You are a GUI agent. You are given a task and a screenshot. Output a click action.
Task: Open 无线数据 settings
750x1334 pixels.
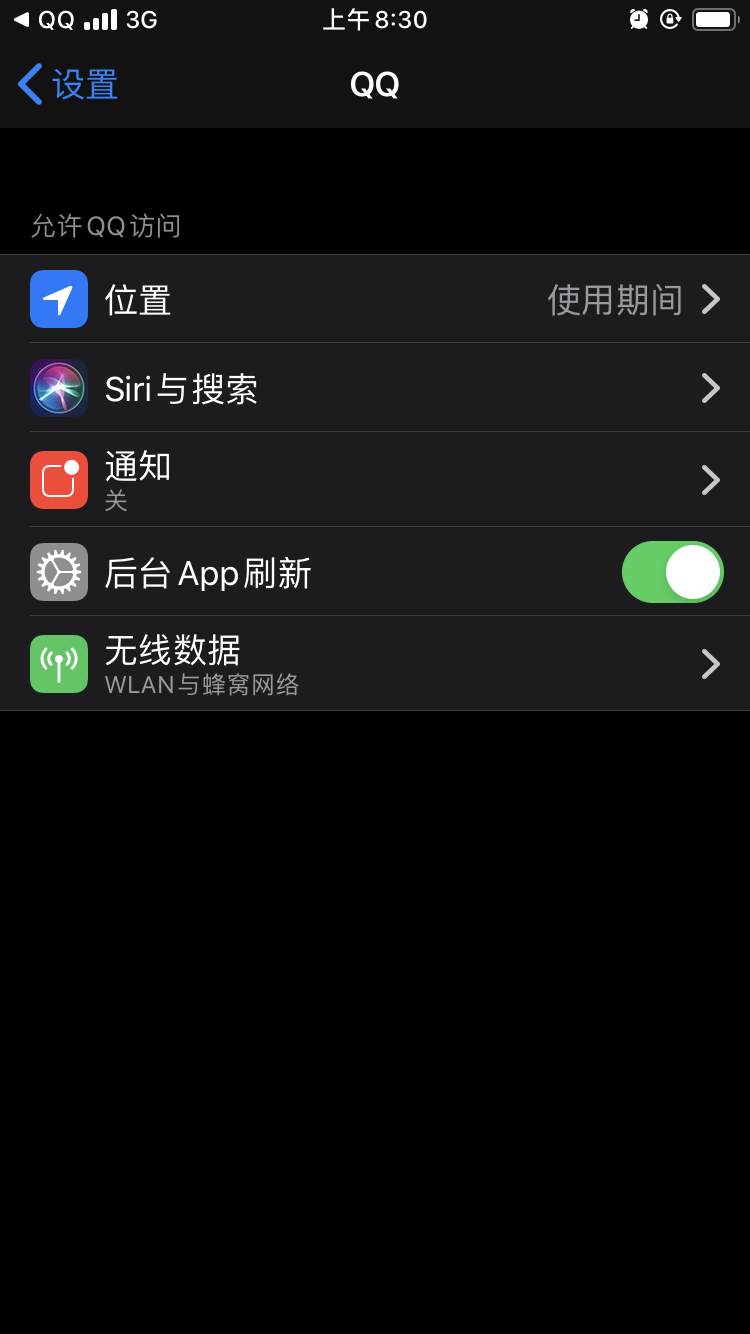pos(375,664)
